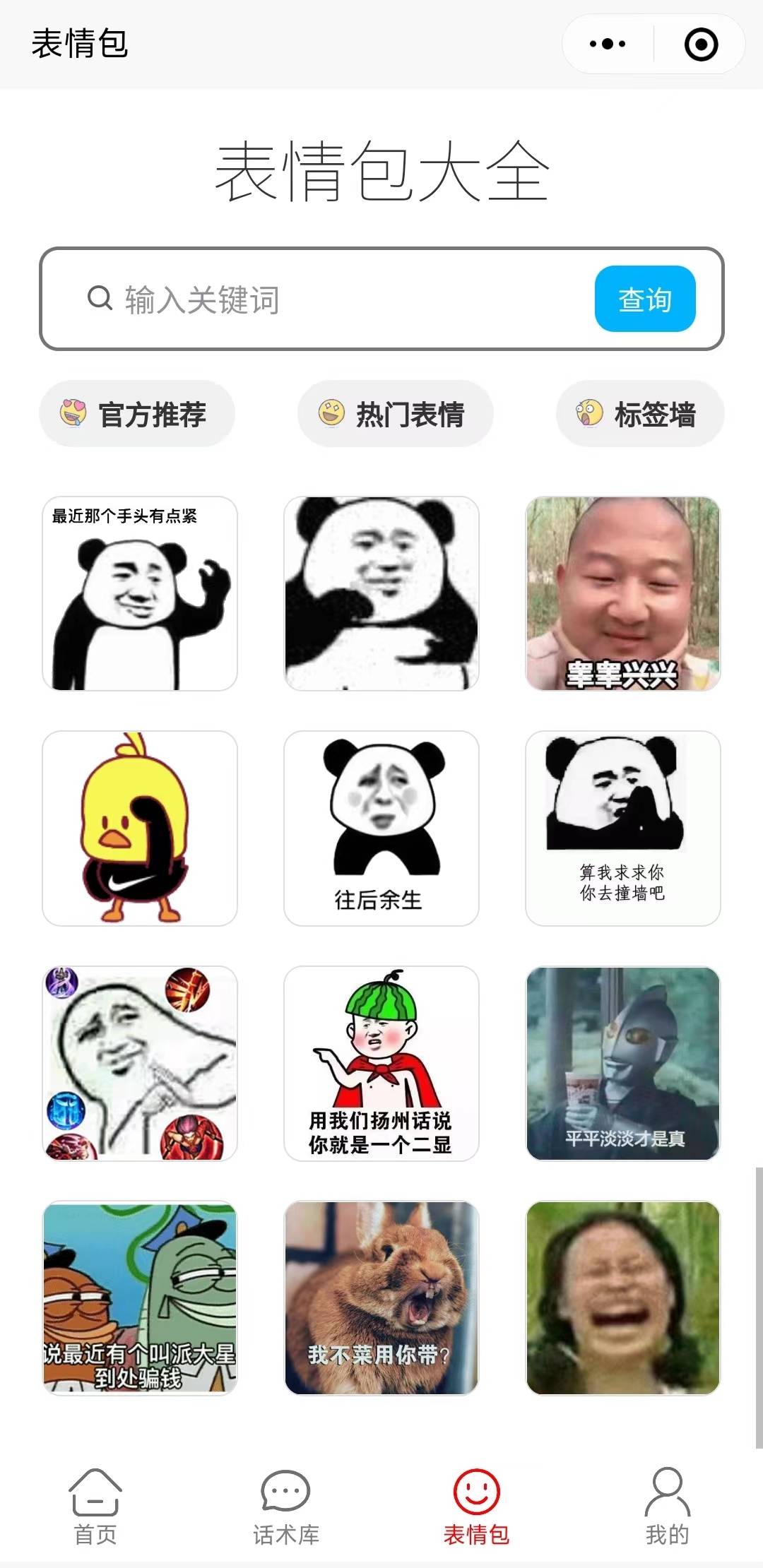Open the 算我求求你 panda sticker
The height and width of the screenshot is (1568, 763).
point(622,828)
